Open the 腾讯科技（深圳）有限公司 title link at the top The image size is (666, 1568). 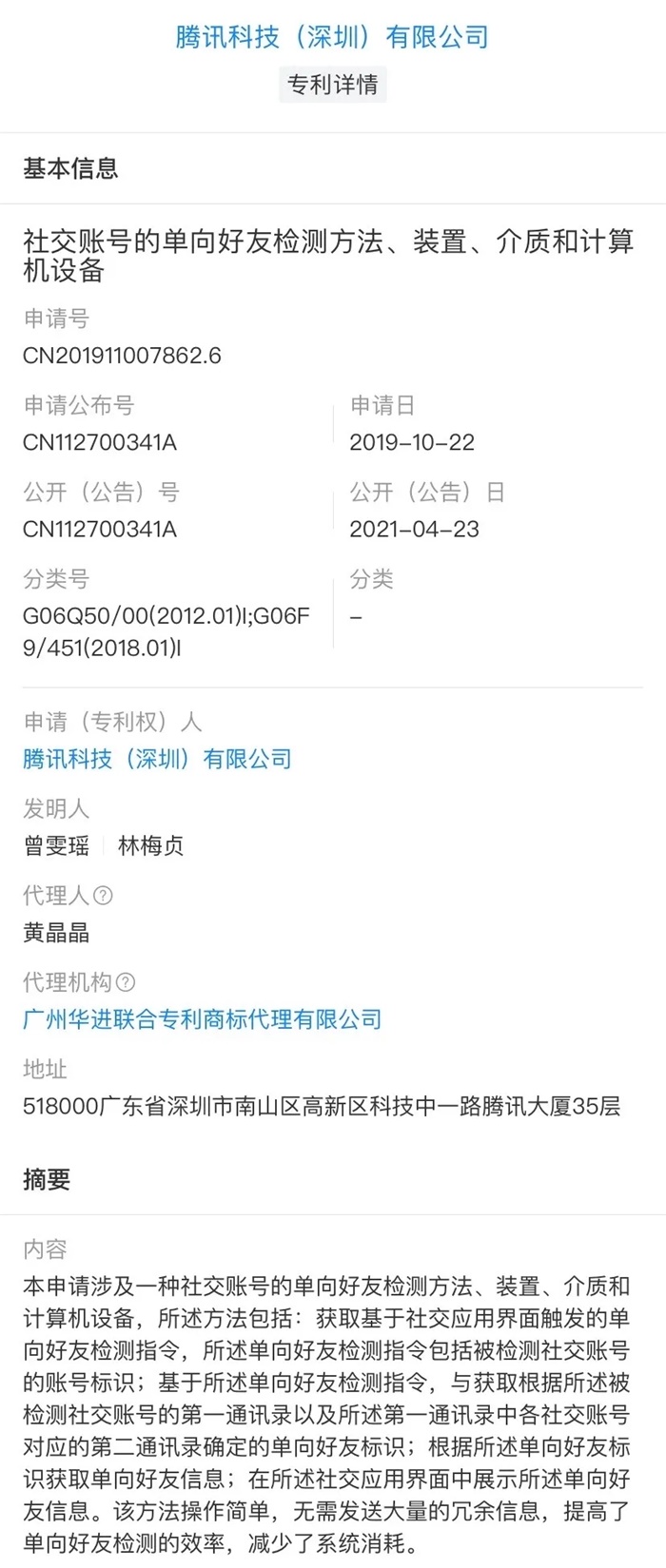pos(332,37)
